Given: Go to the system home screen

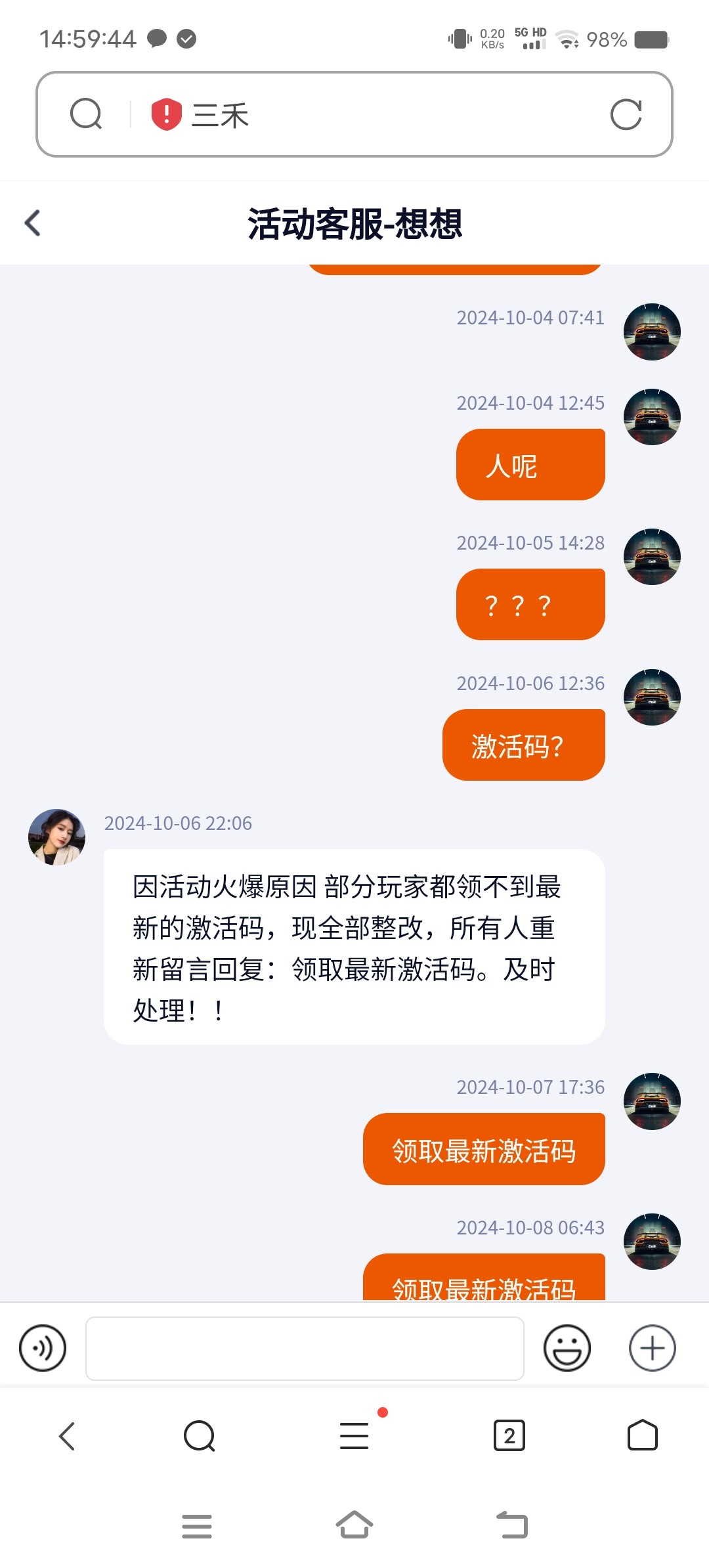Looking at the screenshot, I should tap(354, 1525).
